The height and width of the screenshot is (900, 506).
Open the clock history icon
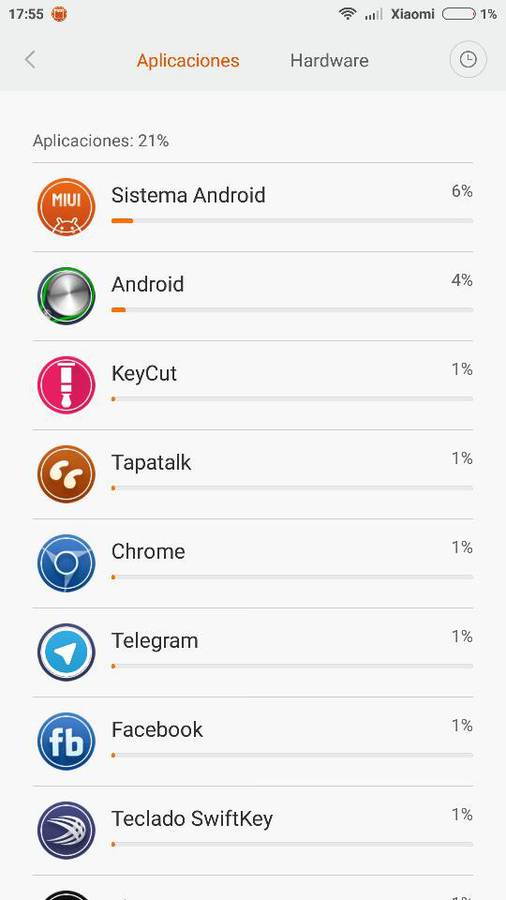pos(468,60)
